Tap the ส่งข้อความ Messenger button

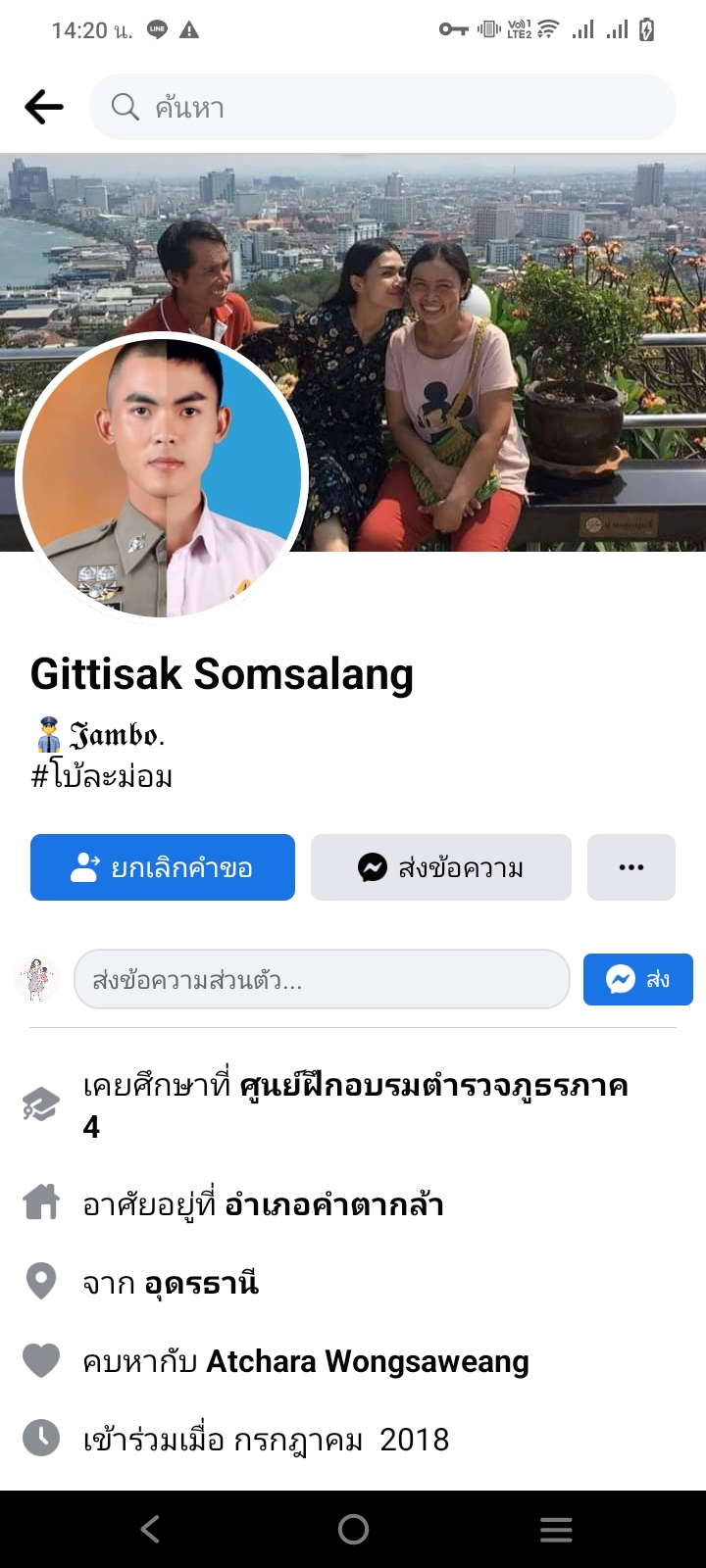(x=441, y=867)
